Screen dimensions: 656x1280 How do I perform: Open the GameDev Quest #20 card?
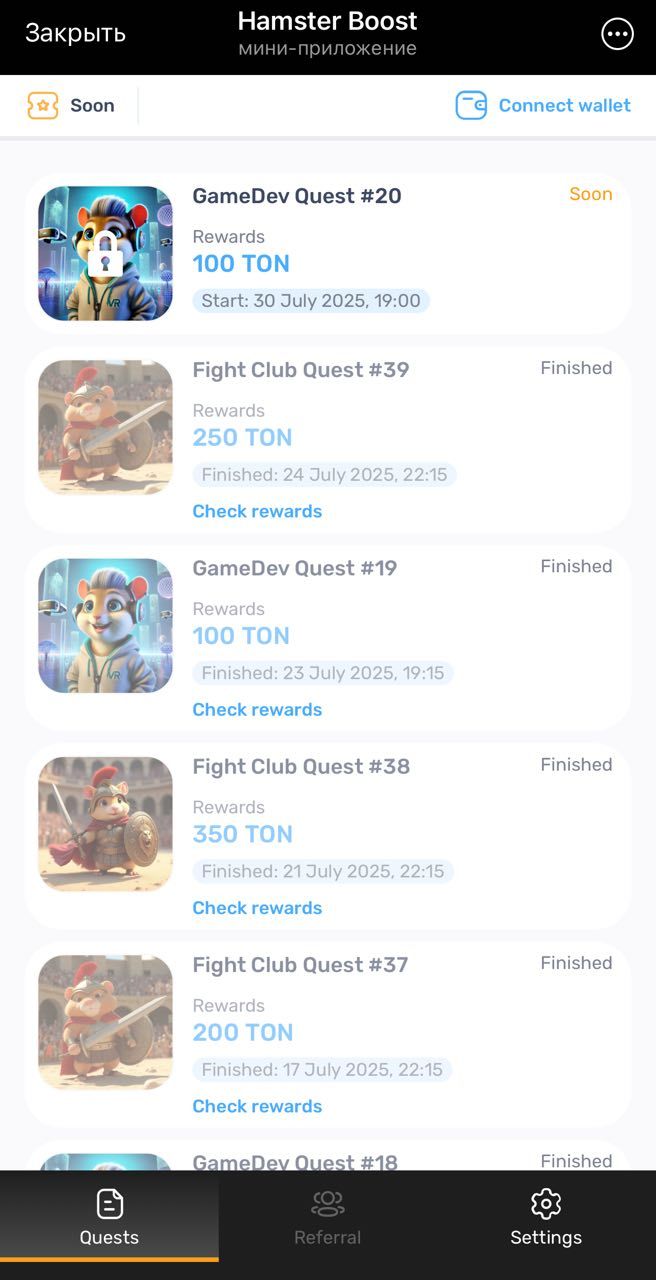point(328,254)
